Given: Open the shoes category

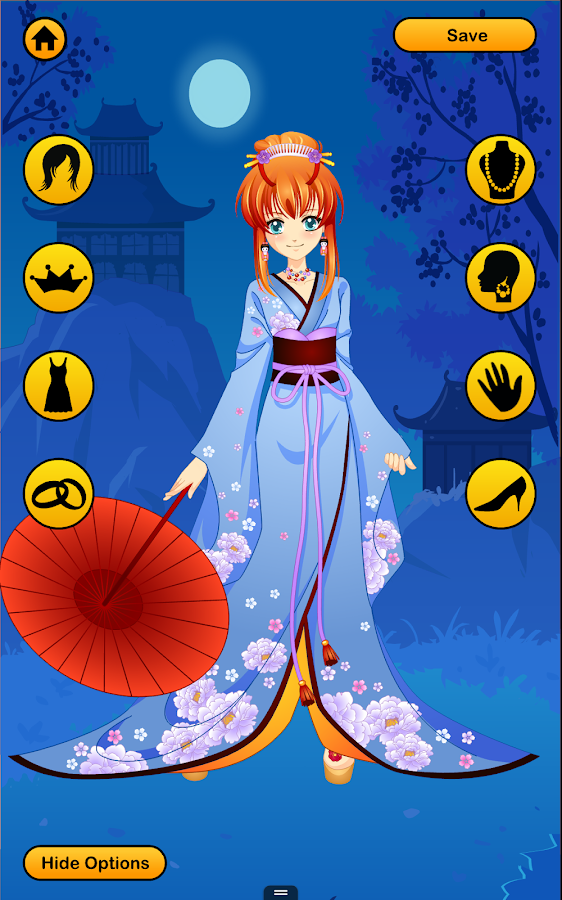Looking at the screenshot, I should [x=501, y=494].
